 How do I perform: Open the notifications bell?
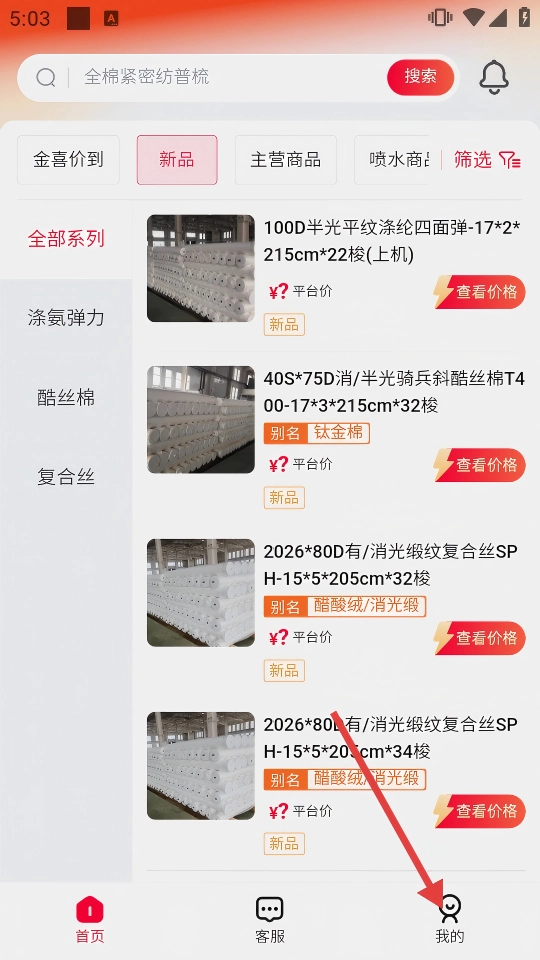[x=493, y=78]
